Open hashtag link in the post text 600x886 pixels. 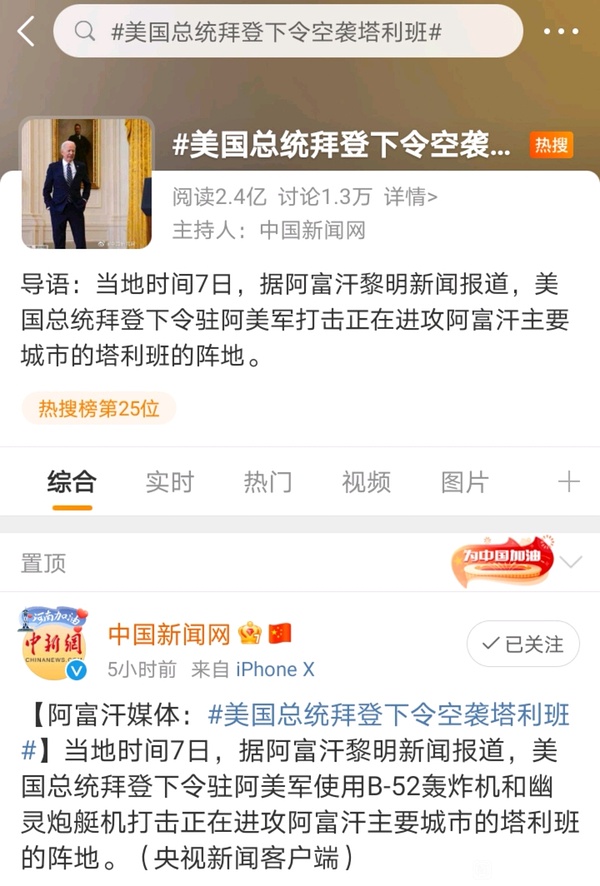[389, 715]
